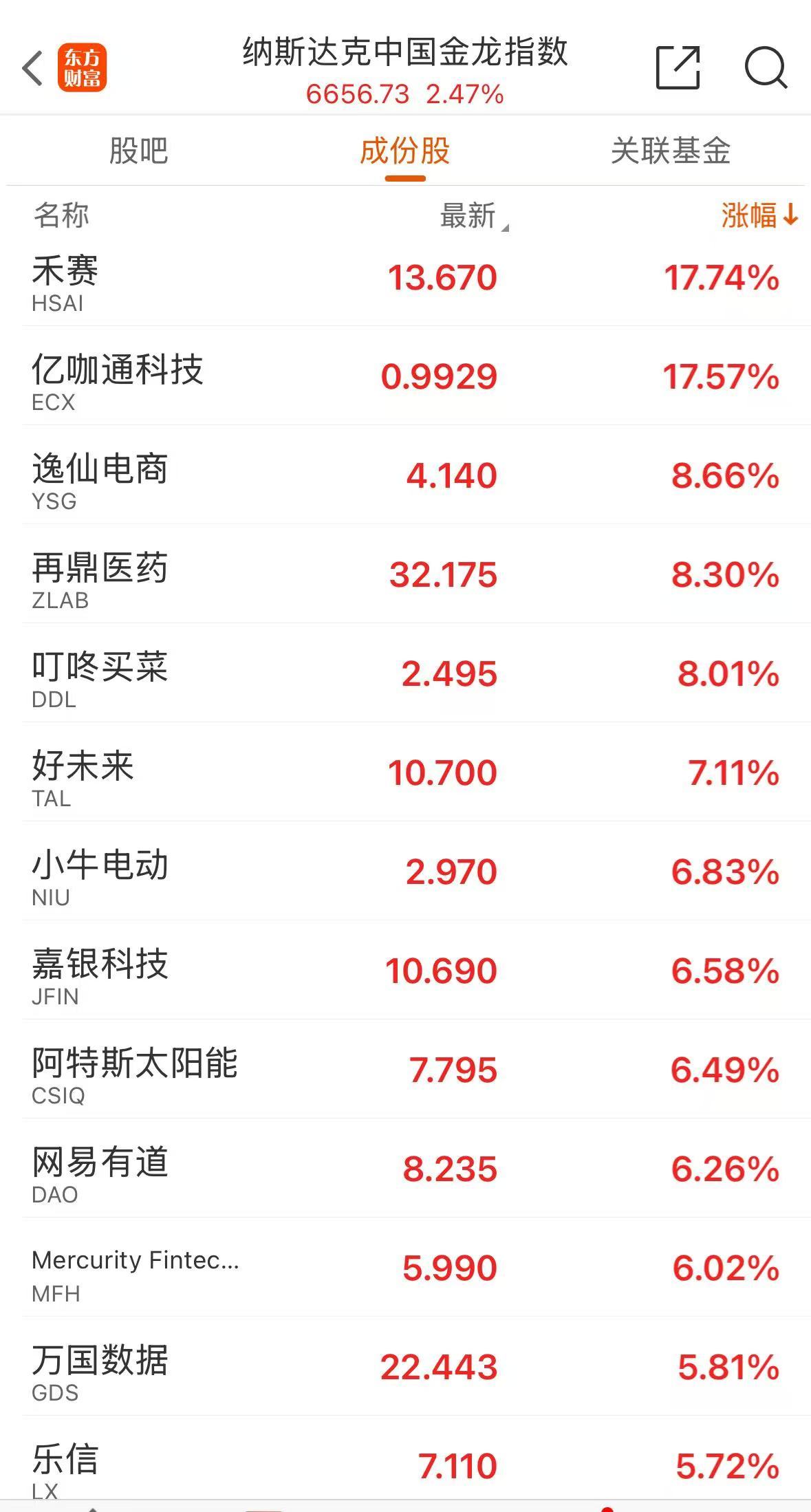Open the 亿咖通科技 ECX stock row
The width and height of the screenshot is (811, 1512).
click(406, 377)
